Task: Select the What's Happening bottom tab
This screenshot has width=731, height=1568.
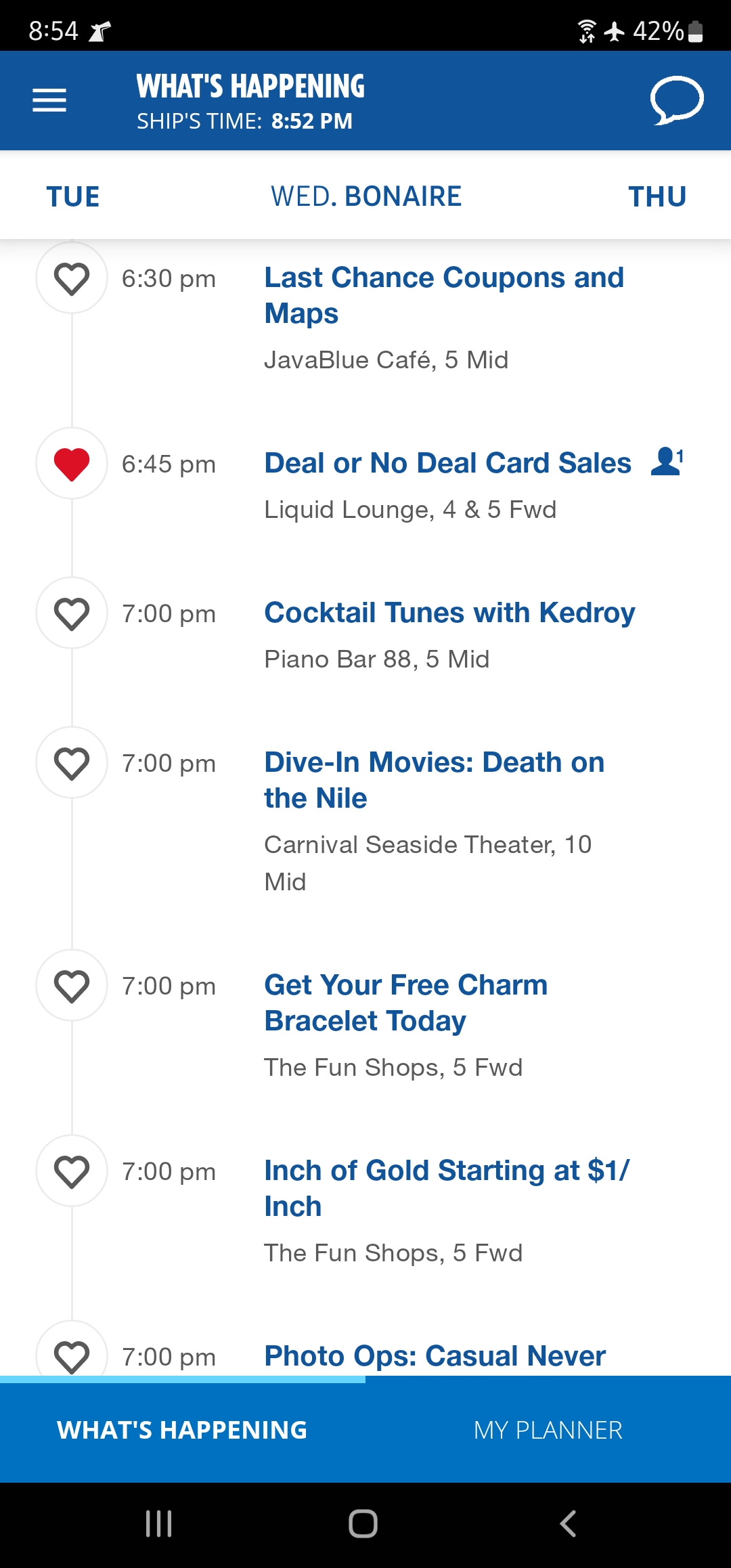Action: [182, 1430]
